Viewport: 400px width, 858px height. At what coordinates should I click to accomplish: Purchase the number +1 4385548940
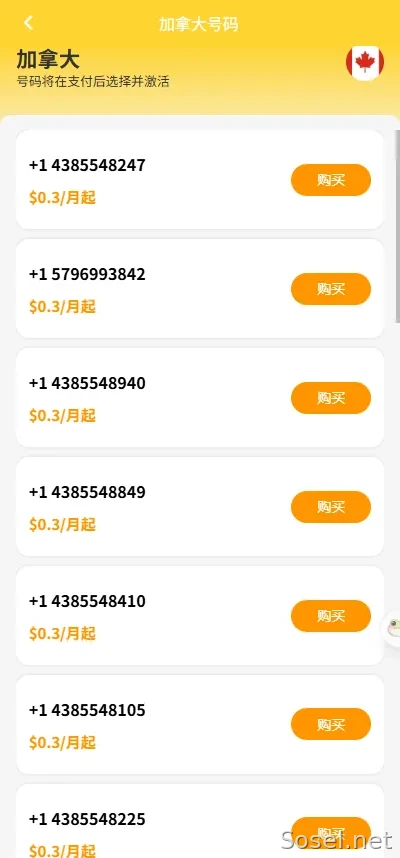(331, 397)
